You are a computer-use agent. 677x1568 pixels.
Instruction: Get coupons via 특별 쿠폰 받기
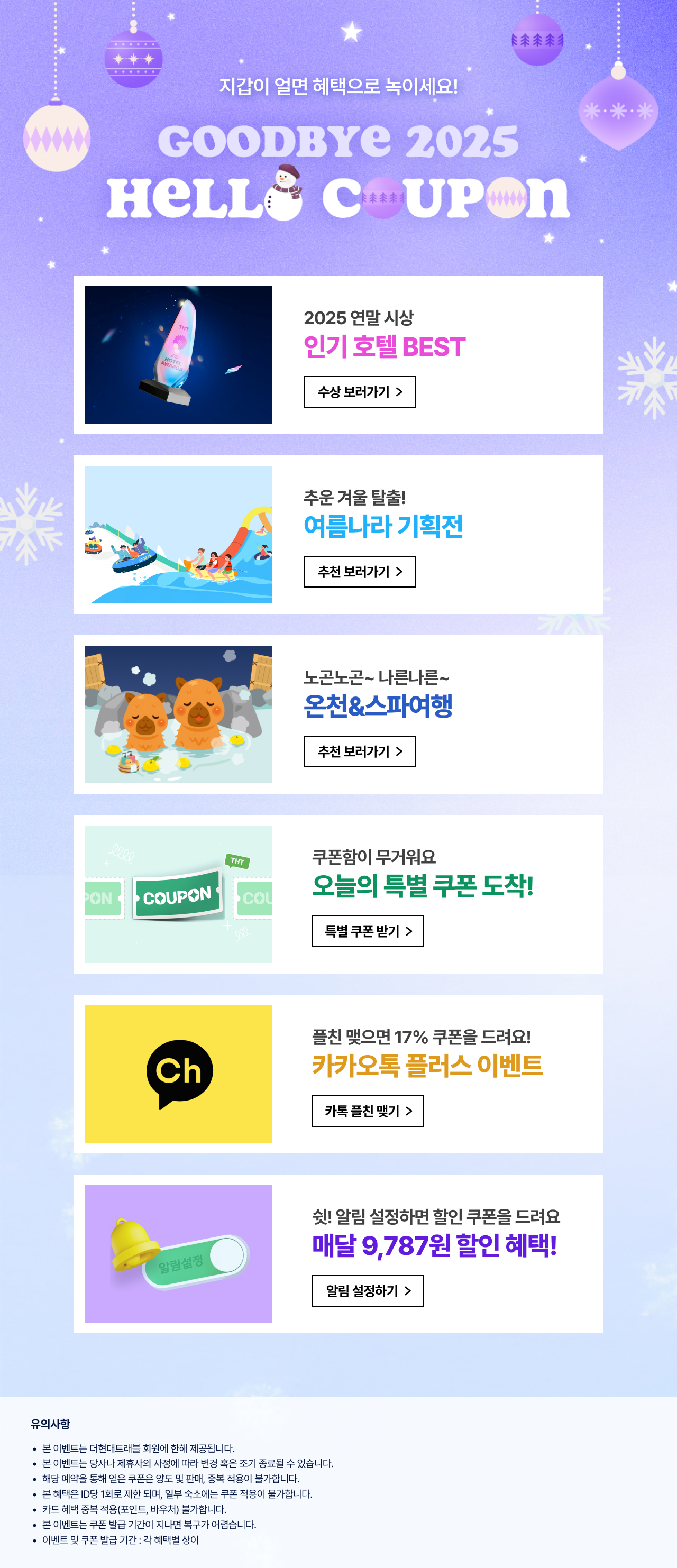click(x=368, y=931)
